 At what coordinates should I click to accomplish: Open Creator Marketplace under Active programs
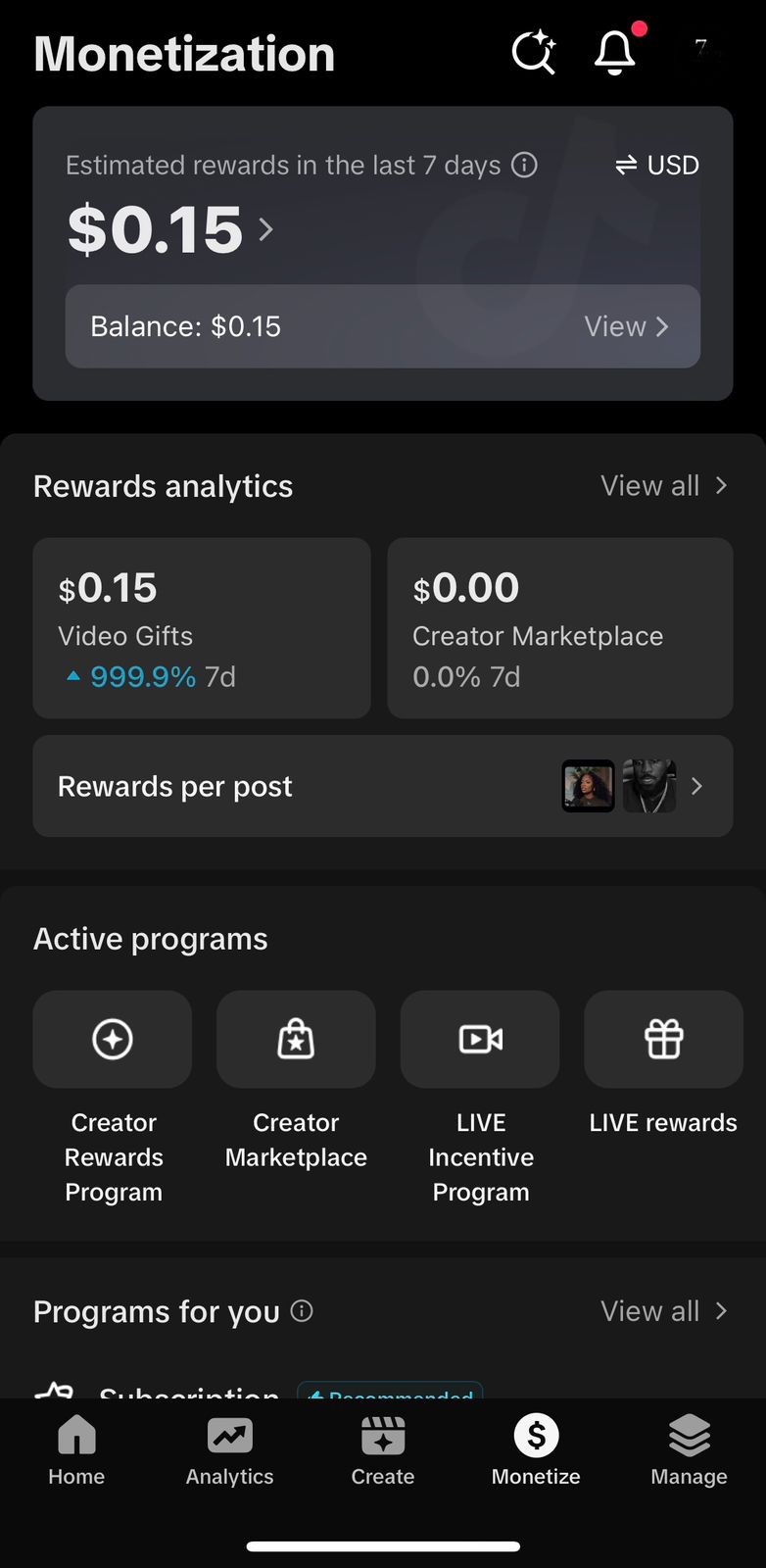(x=296, y=1040)
